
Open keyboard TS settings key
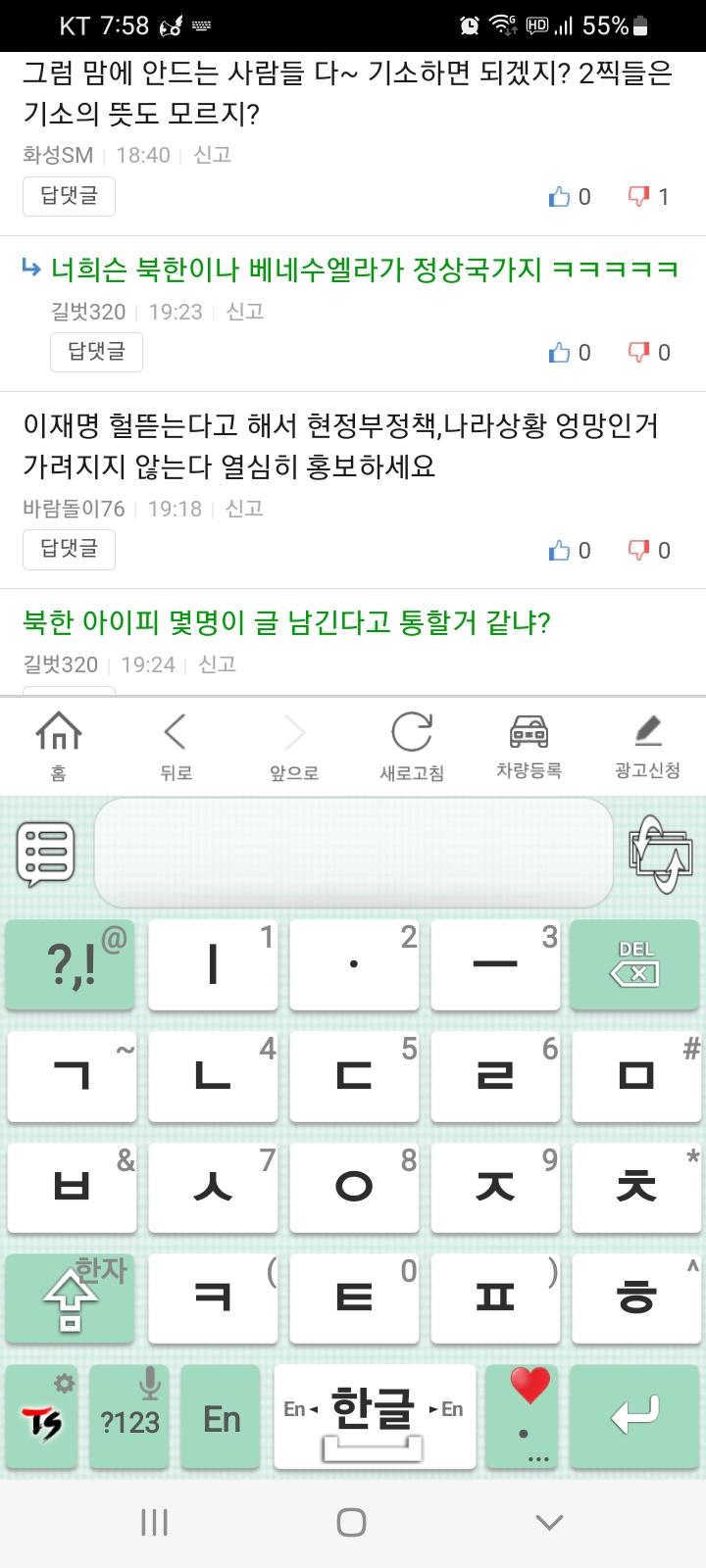click(41, 1418)
